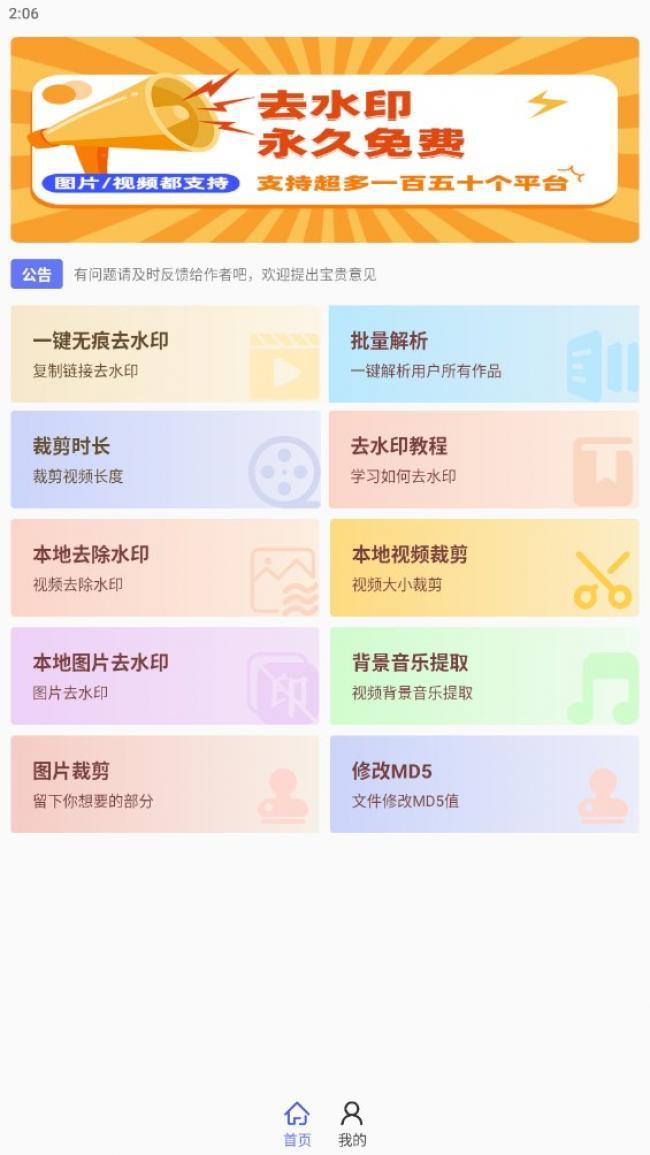
Task: Tap 背景音乐提取 card
Action: click(484, 676)
